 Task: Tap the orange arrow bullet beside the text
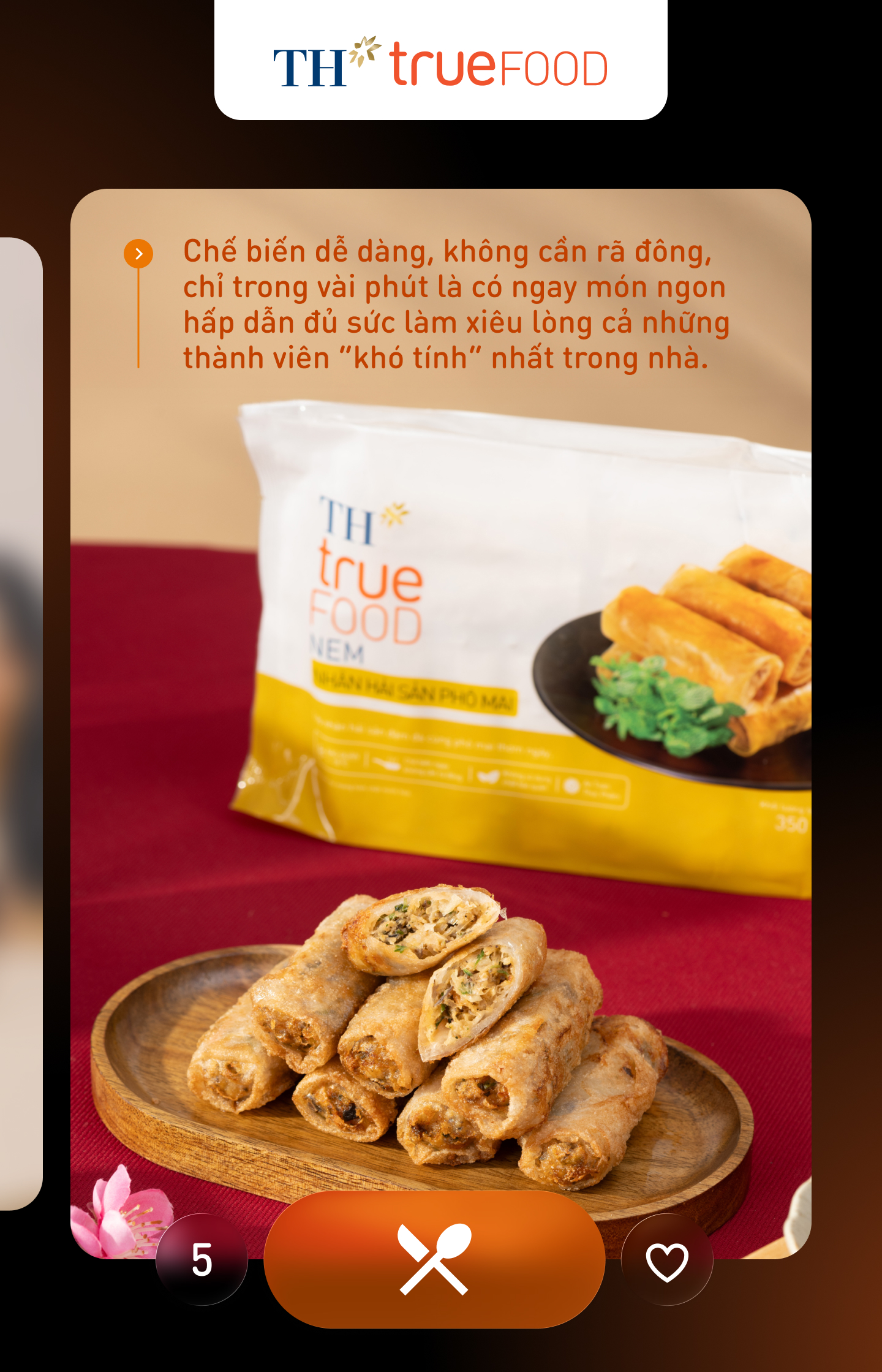coord(140,252)
